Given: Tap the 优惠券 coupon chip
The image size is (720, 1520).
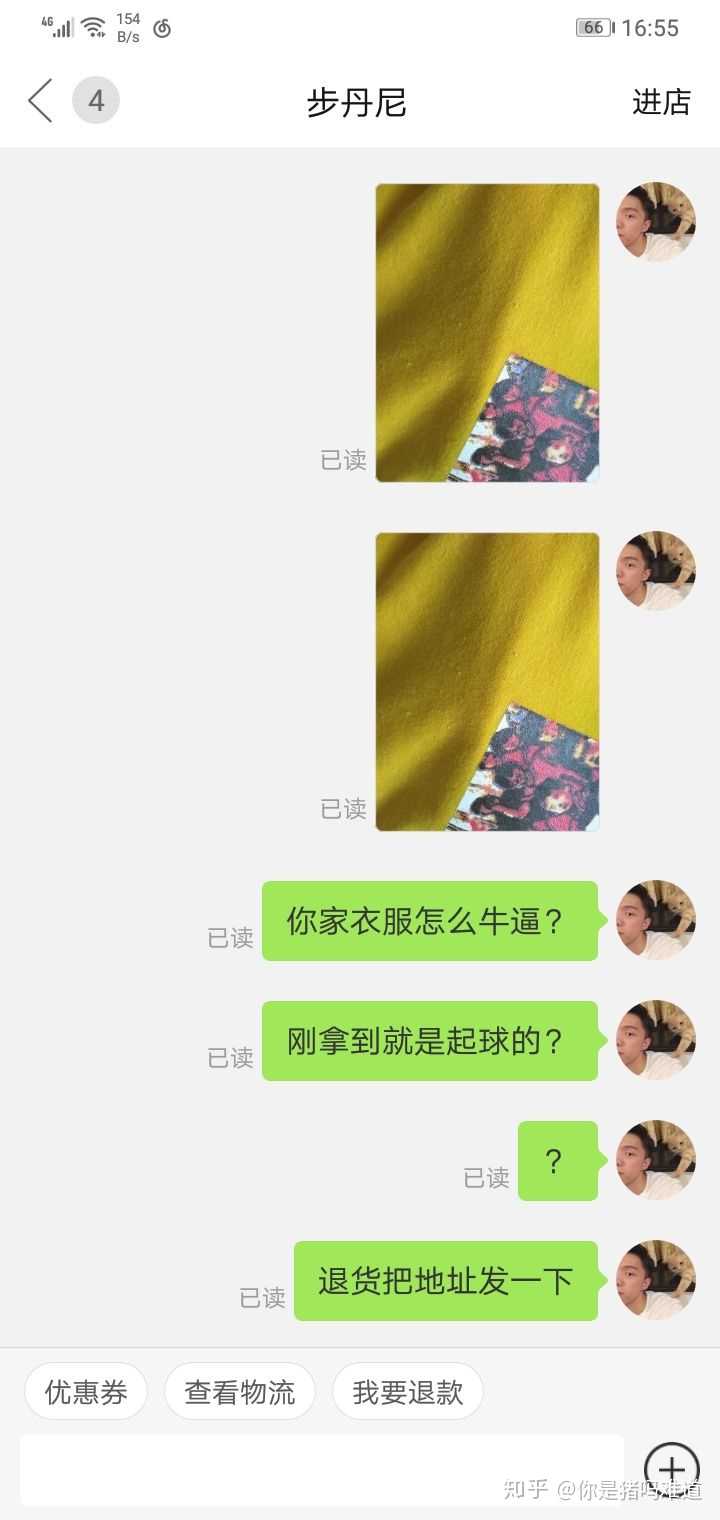Looking at the screenshot, I should [86, 1392].
